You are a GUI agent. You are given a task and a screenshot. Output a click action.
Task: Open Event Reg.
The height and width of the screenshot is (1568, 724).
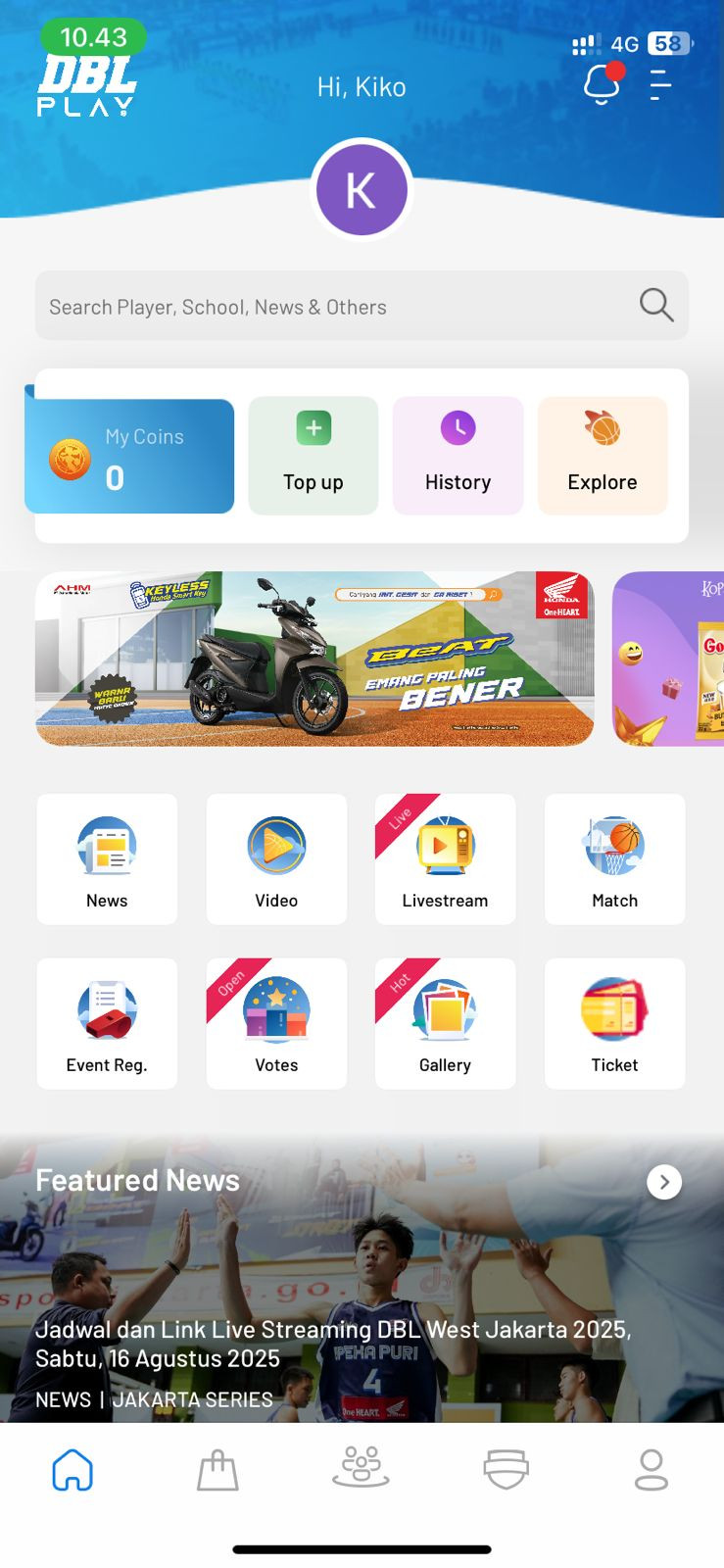coord(107,1024)
